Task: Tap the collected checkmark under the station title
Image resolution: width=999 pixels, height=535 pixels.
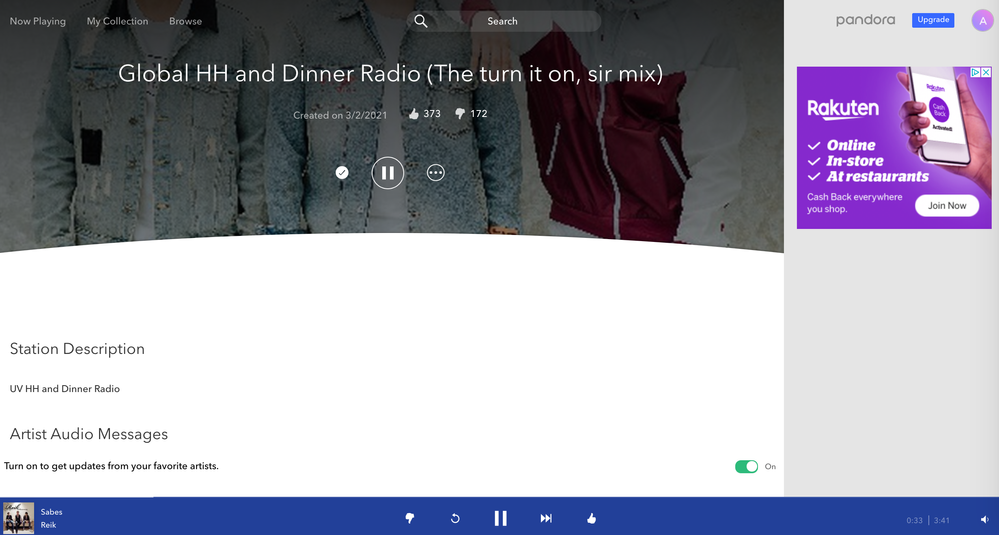Action: tap(342, 173)
